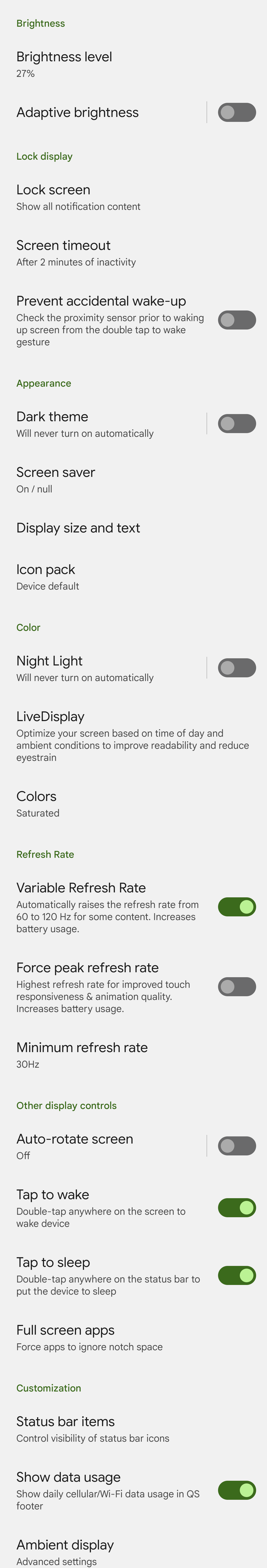
Task: Enable Force peak refresh rate
Action: click(237, 987)
